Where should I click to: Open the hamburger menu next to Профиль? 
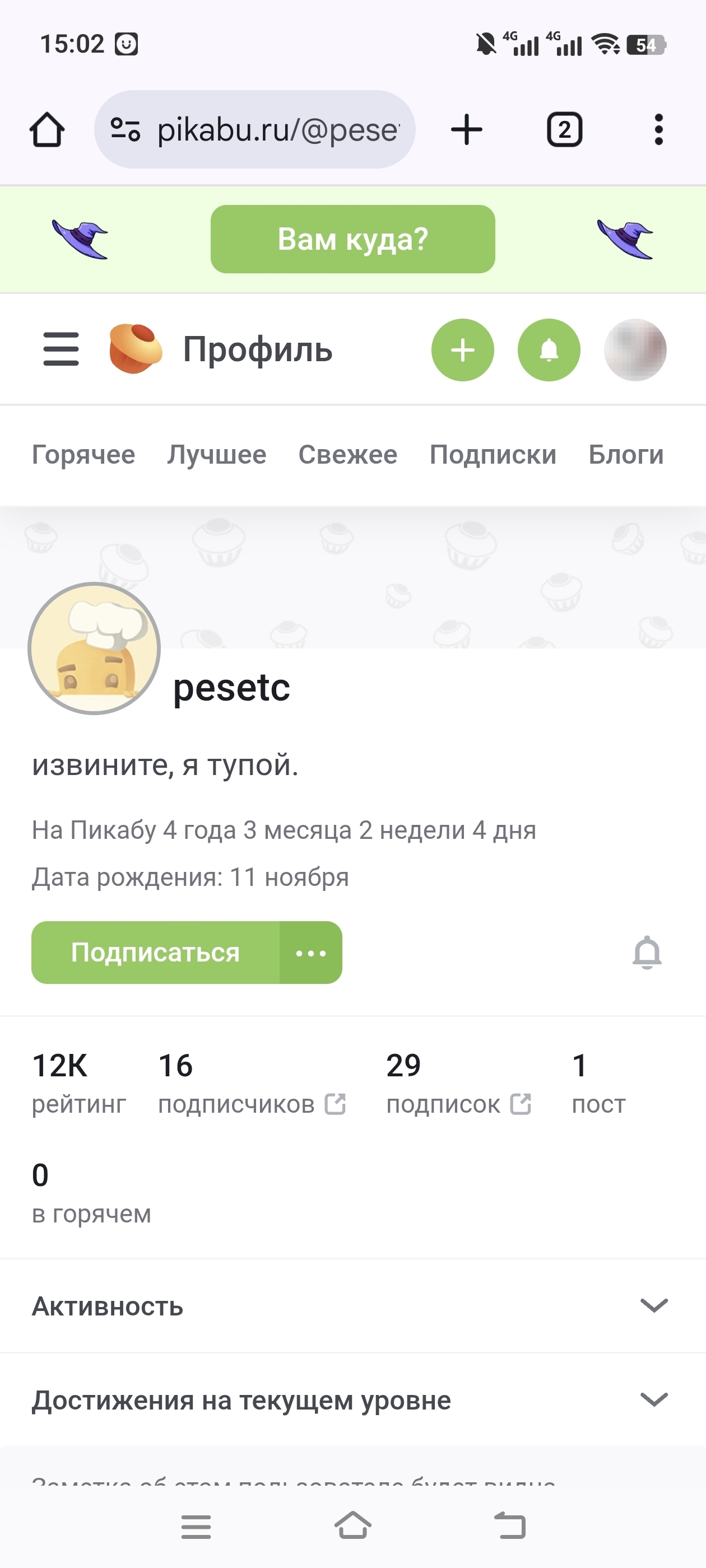[61, 349]
